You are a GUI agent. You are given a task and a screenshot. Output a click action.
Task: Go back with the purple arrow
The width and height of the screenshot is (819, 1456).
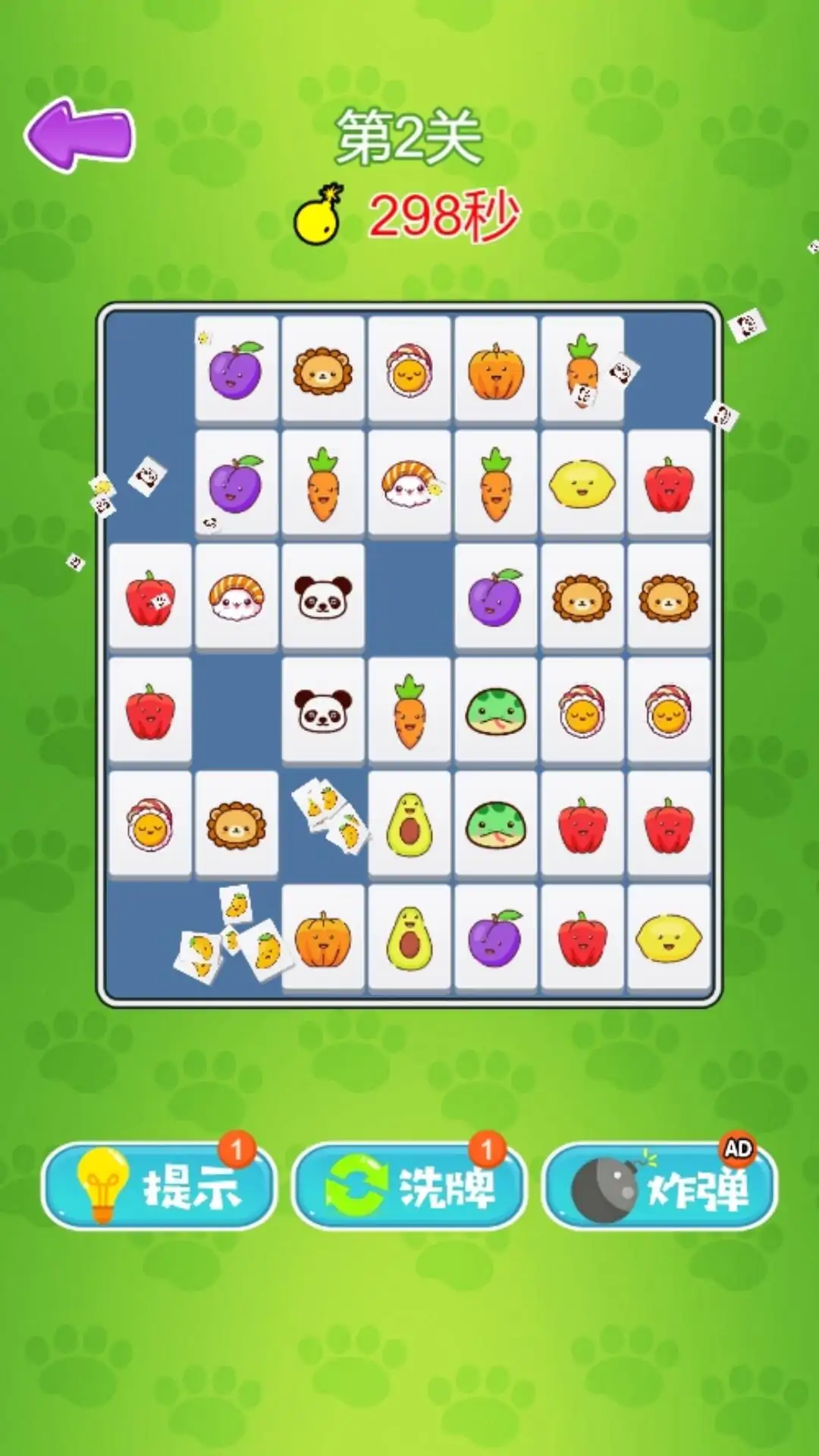tap(80, 135)
